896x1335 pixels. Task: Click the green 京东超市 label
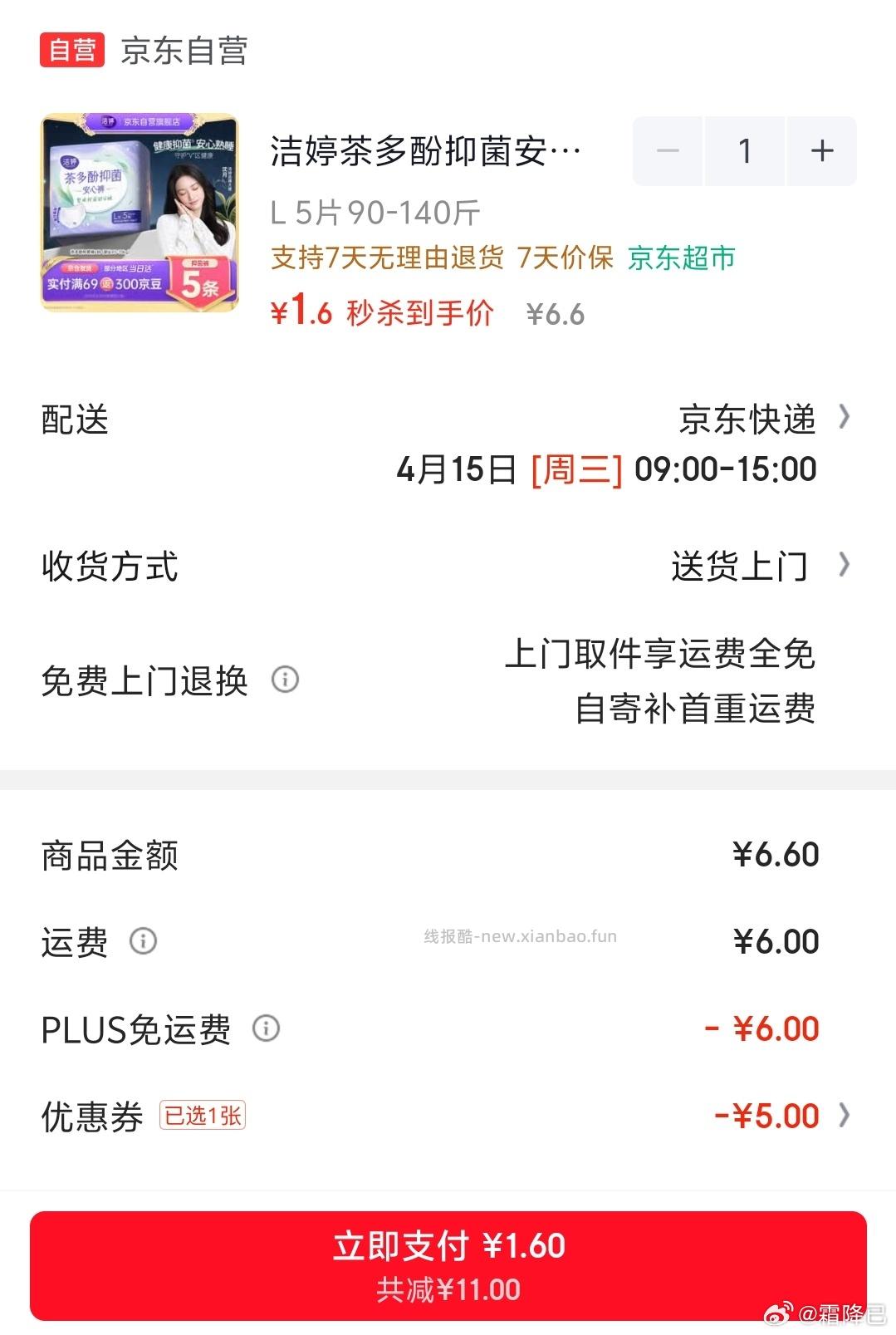tap(683, 259)
